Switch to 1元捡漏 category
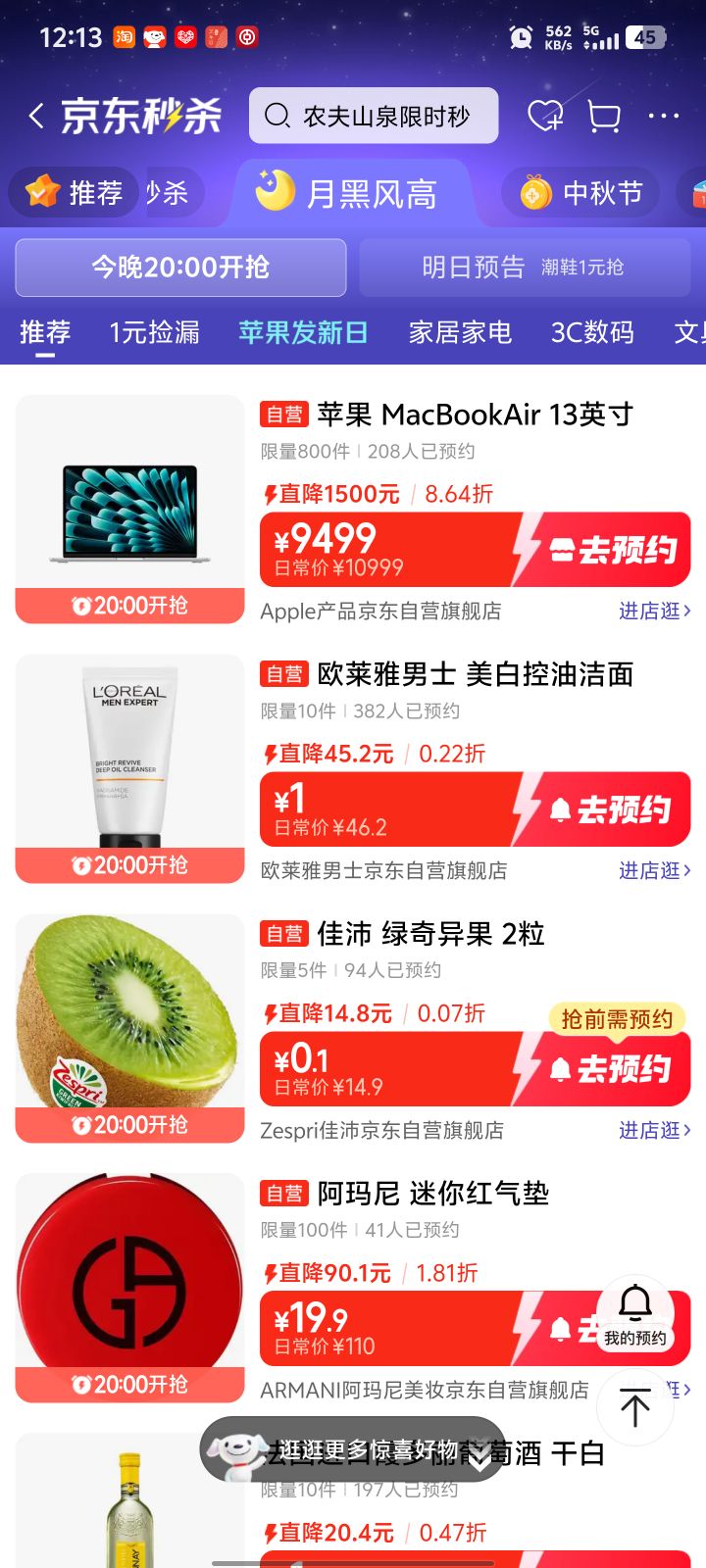 (x=155, y=332)
